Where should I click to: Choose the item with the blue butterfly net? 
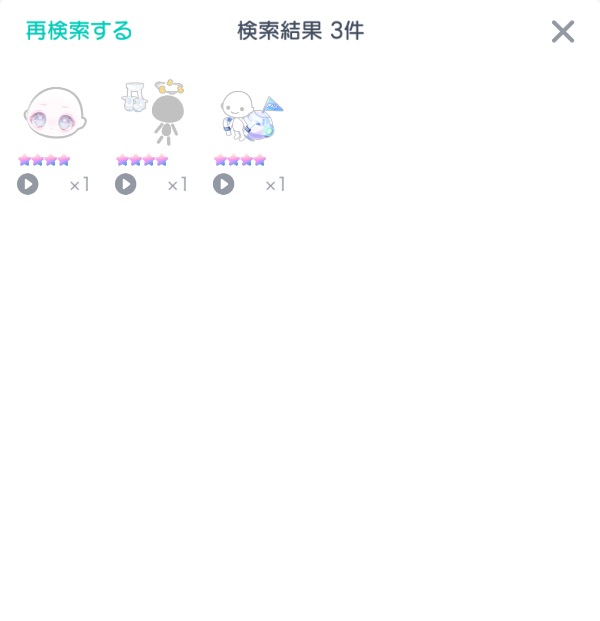(x=250, y=115)
